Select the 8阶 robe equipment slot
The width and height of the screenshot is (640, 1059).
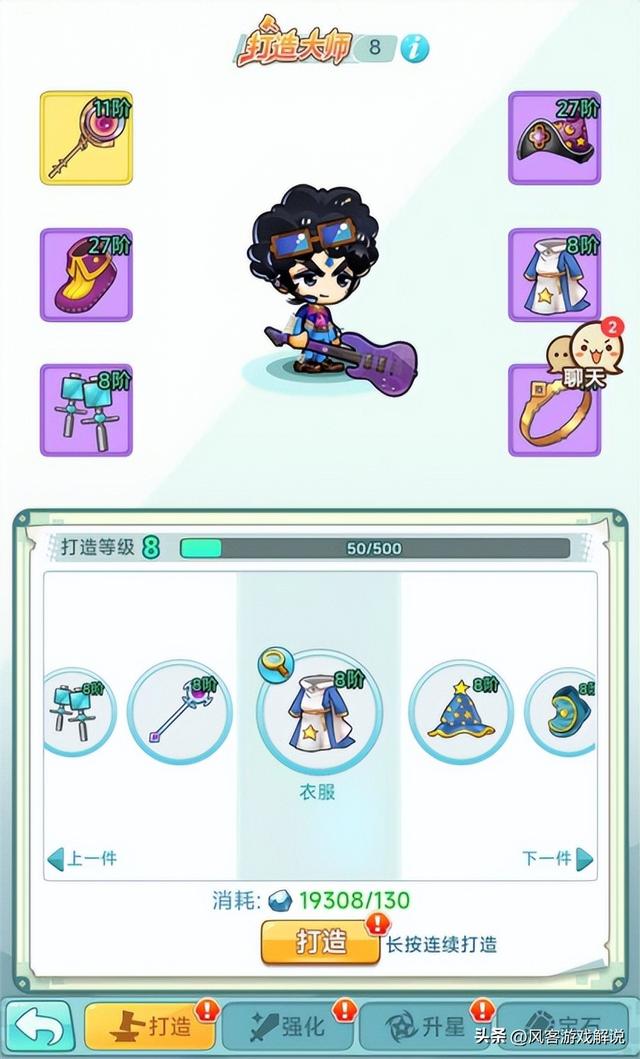(x=554, y=275)
